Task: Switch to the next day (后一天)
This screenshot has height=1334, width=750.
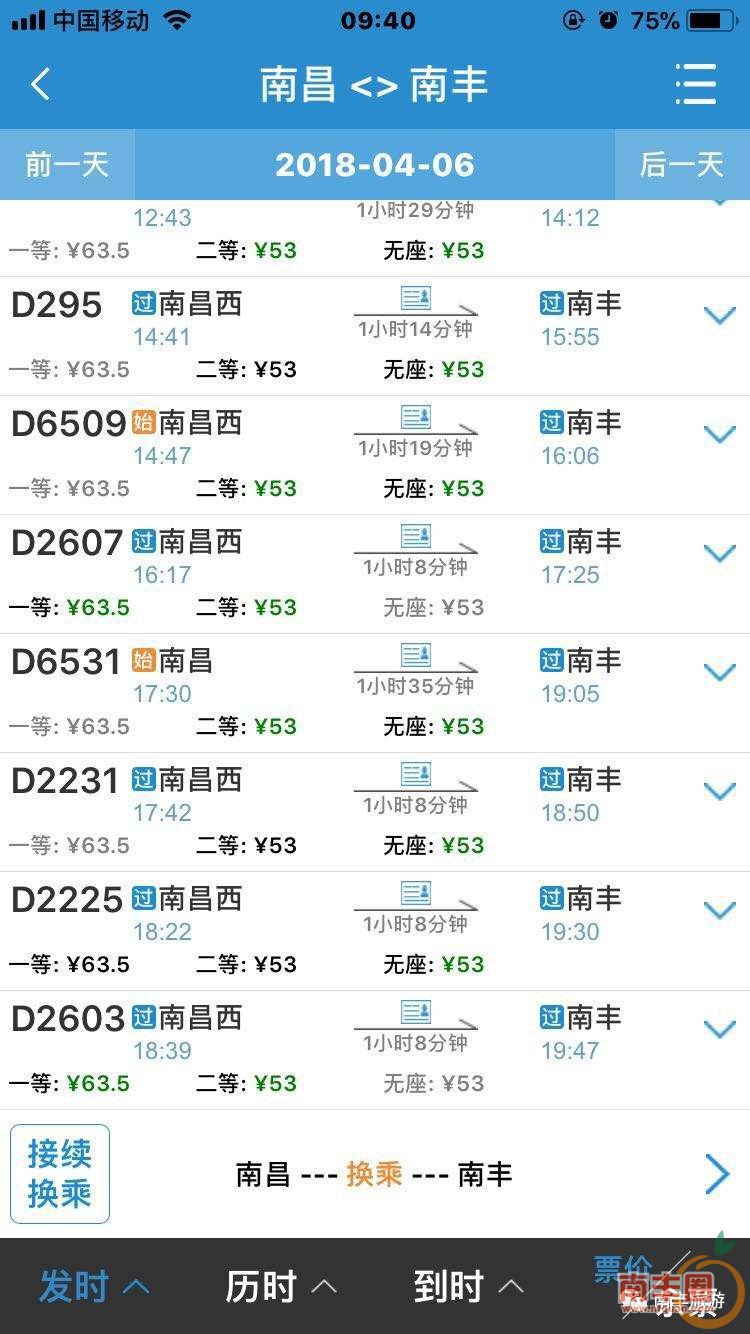Action: click(x=681, y=164)
